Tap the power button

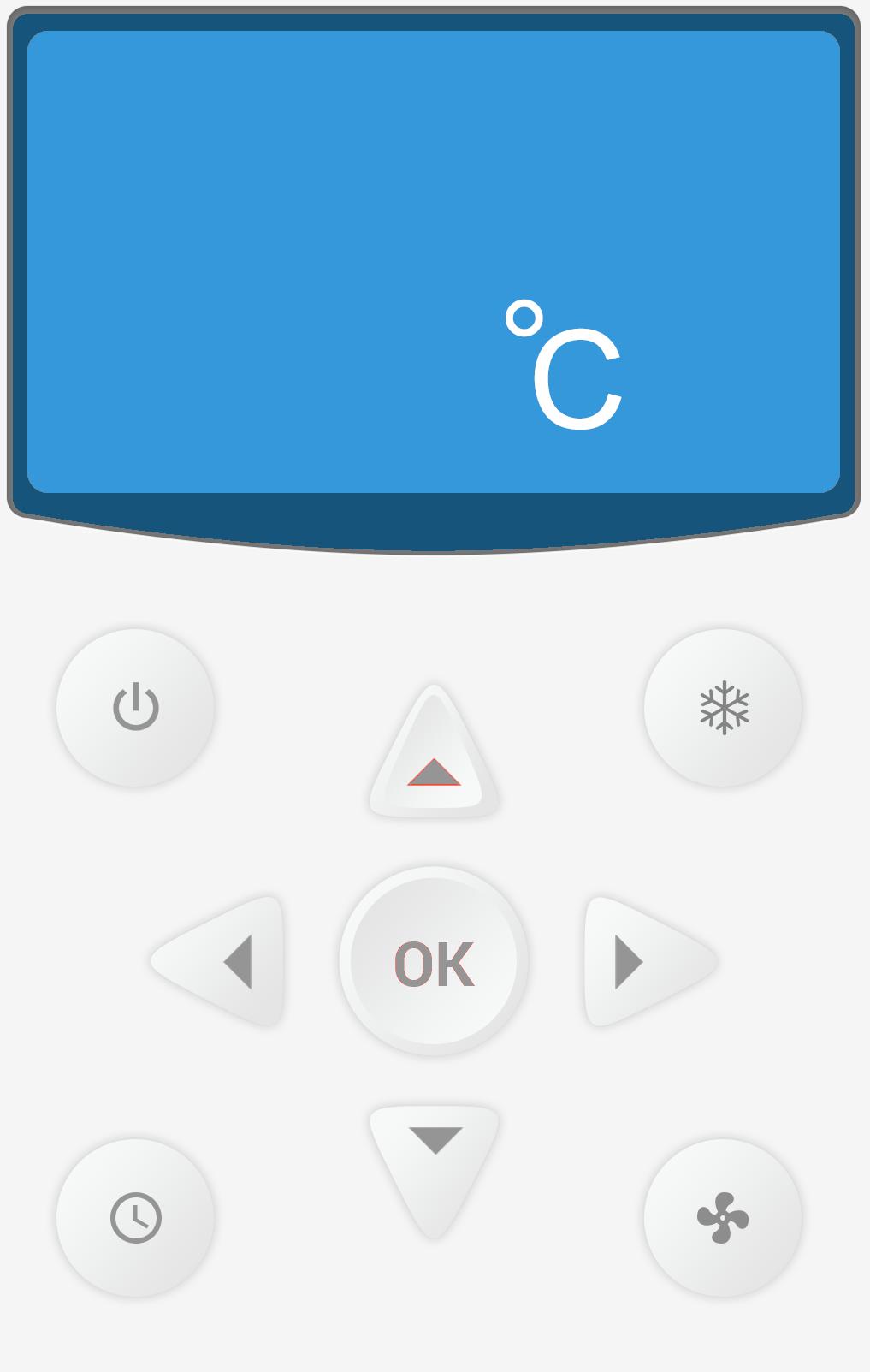tap(135, 707)
